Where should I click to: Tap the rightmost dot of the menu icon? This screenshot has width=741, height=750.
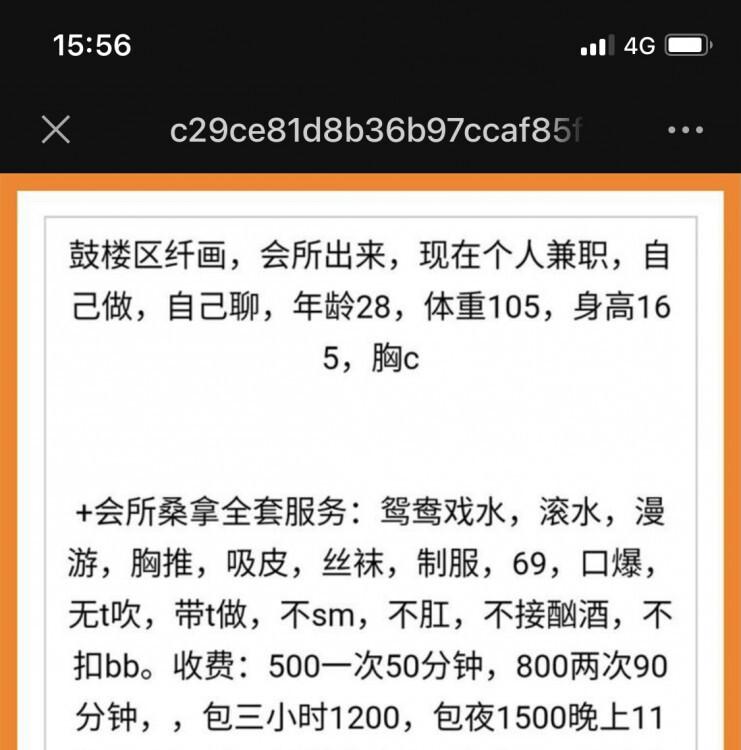click(697, 128)
